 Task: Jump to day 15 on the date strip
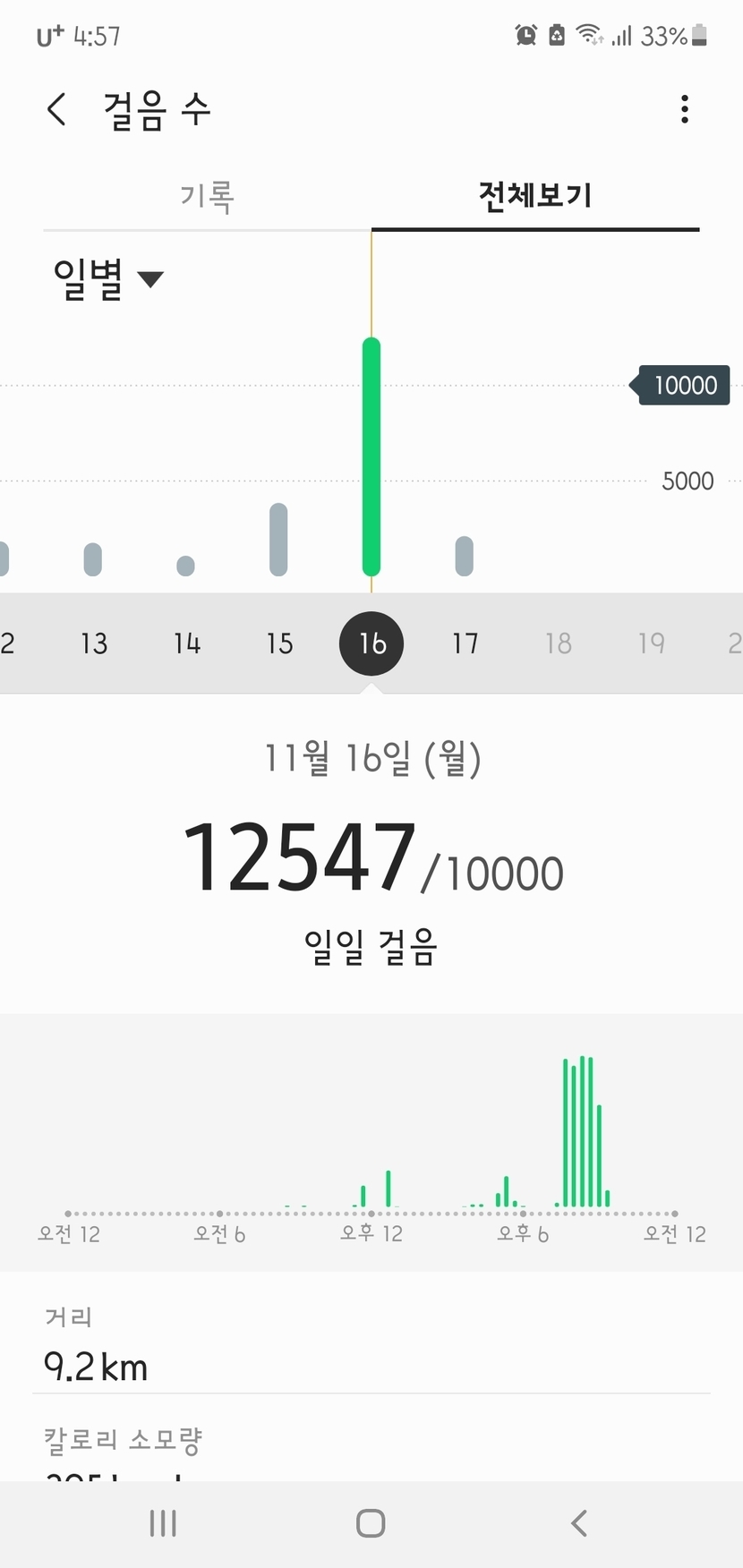[x=279, y=643]
